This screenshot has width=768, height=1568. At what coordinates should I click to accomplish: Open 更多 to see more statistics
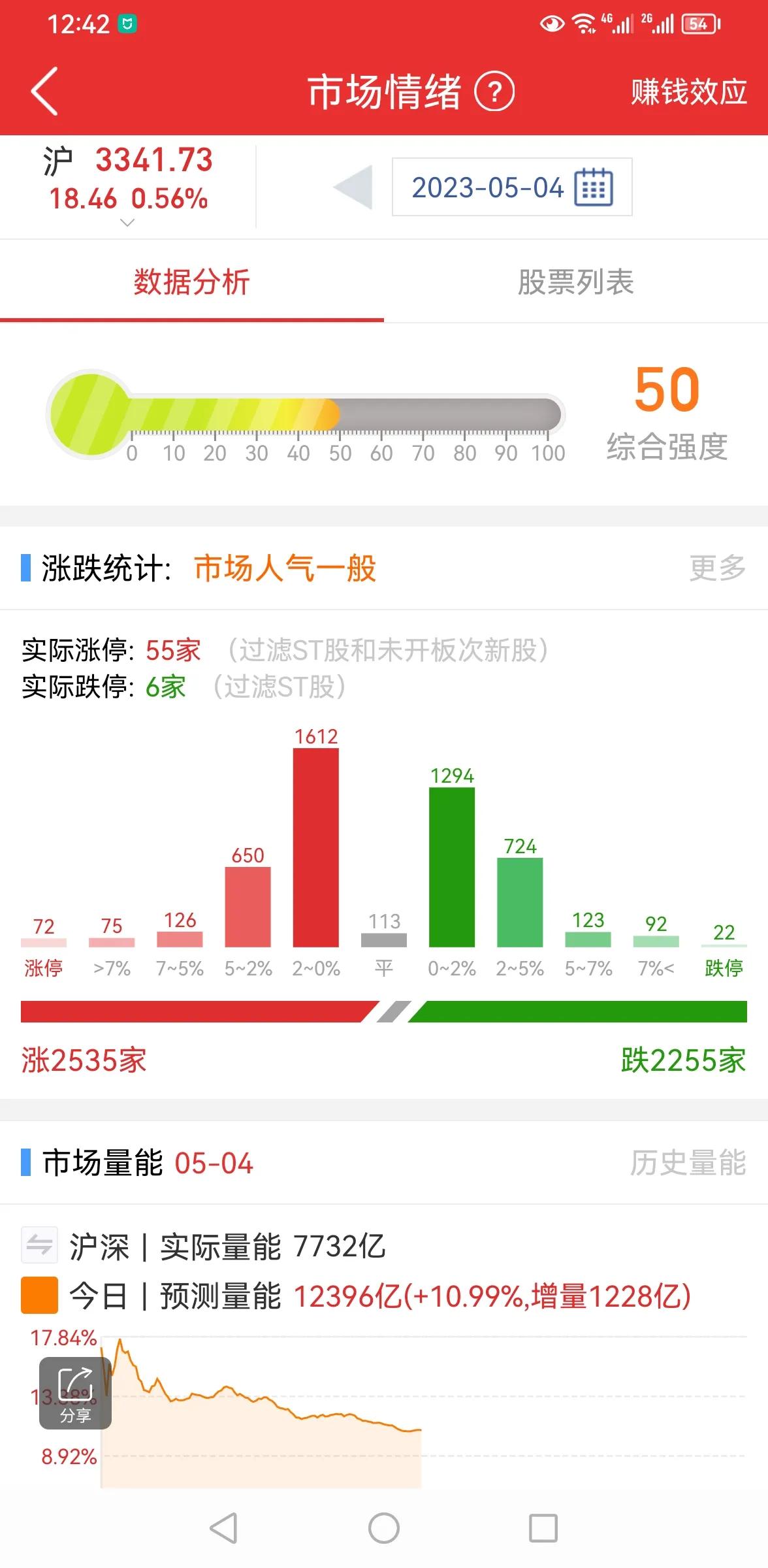(x=716, y=568)
